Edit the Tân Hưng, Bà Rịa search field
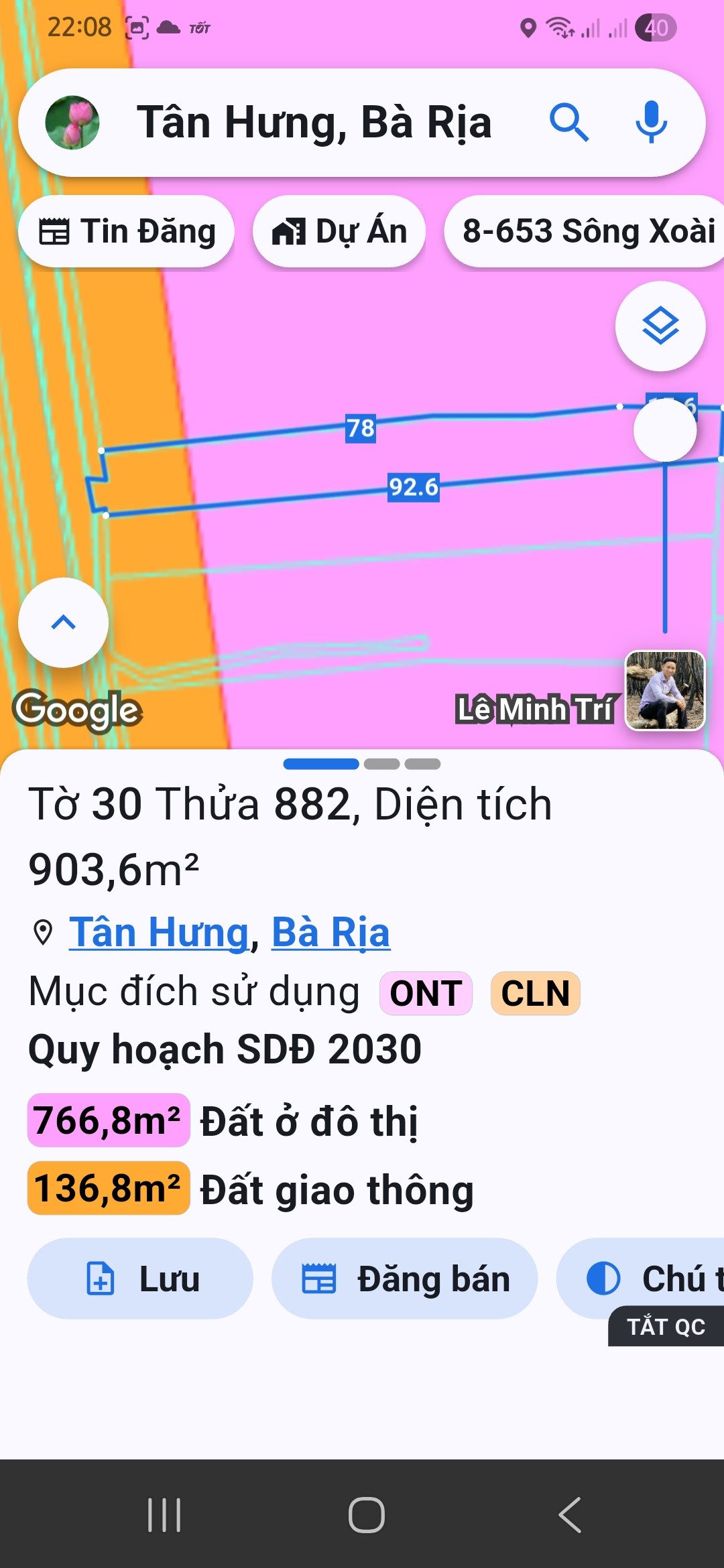The height and width of the screenshot is (1568, 724). [315, 123]
